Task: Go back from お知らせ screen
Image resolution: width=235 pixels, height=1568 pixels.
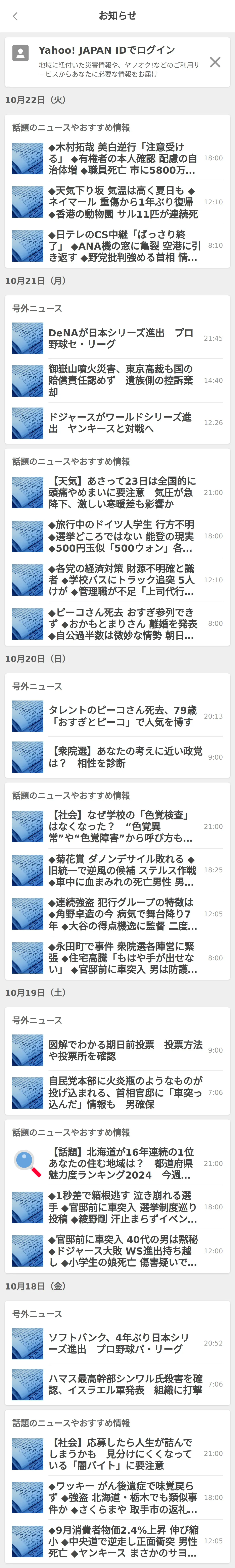Action: [x=15, y=16]
